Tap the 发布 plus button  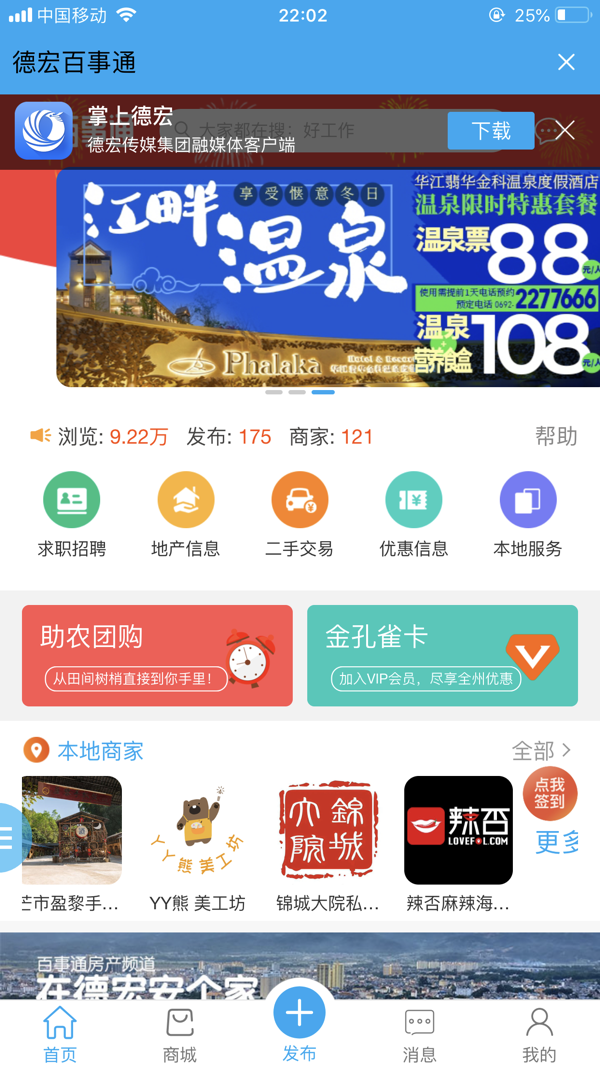(299, 1015)
